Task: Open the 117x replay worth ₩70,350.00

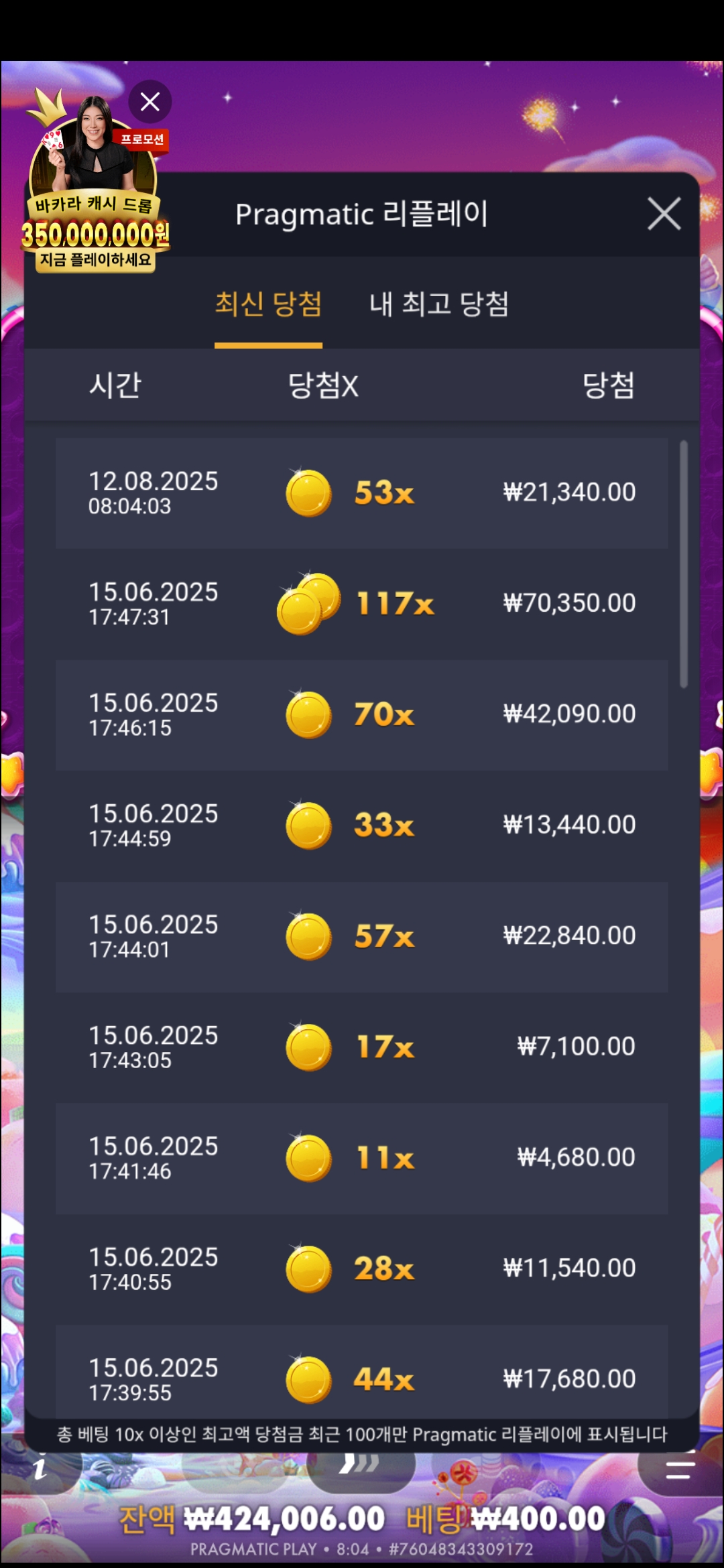Action: [x=362, y=604]
